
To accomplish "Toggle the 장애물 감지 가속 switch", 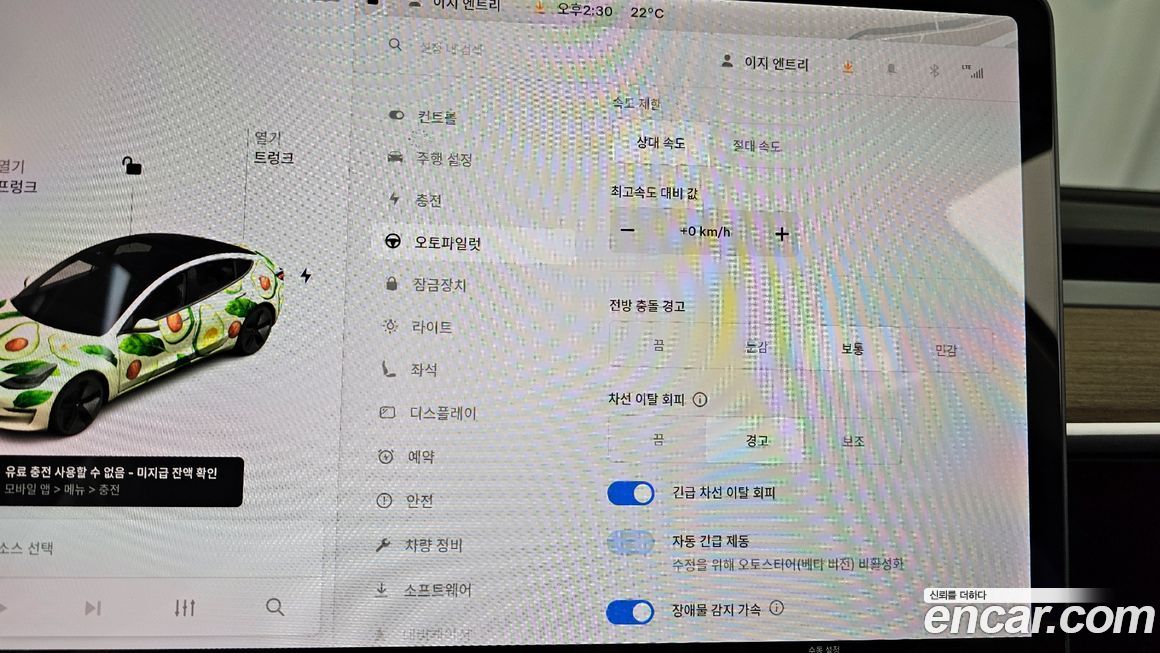I will tap(631, 611).
